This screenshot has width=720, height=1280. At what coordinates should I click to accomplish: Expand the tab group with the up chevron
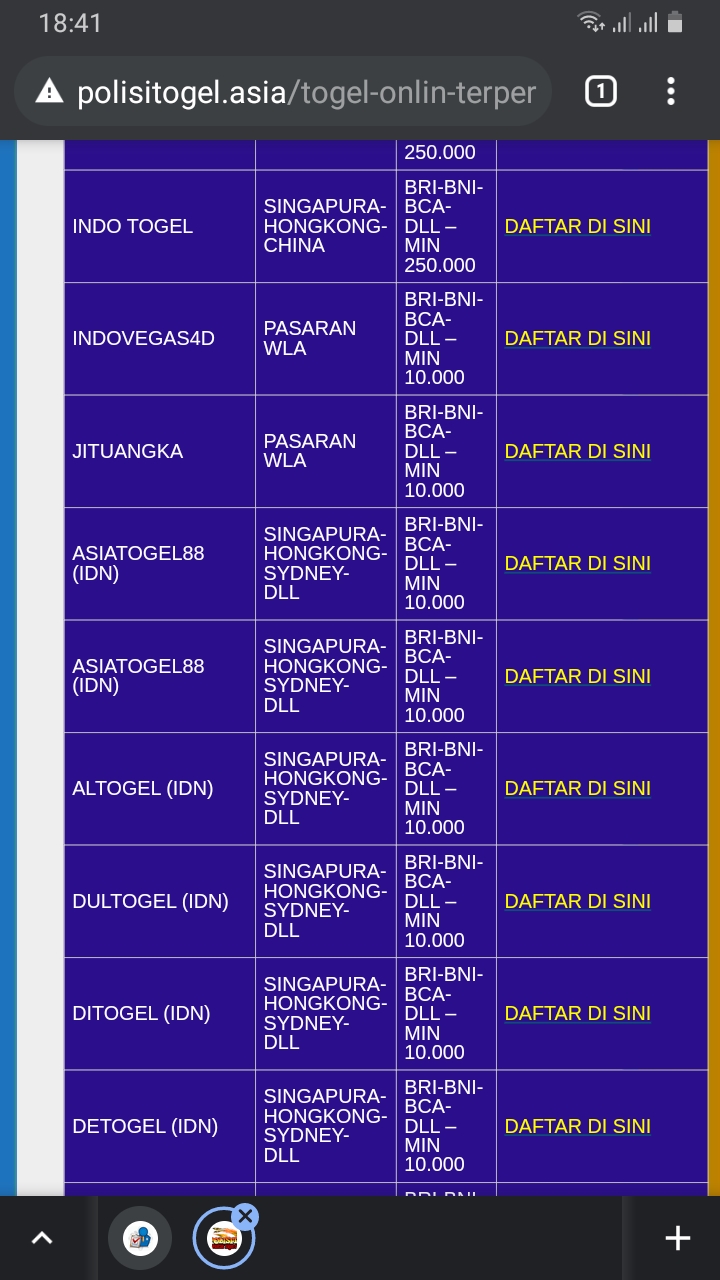click(x=41, y=1238)
